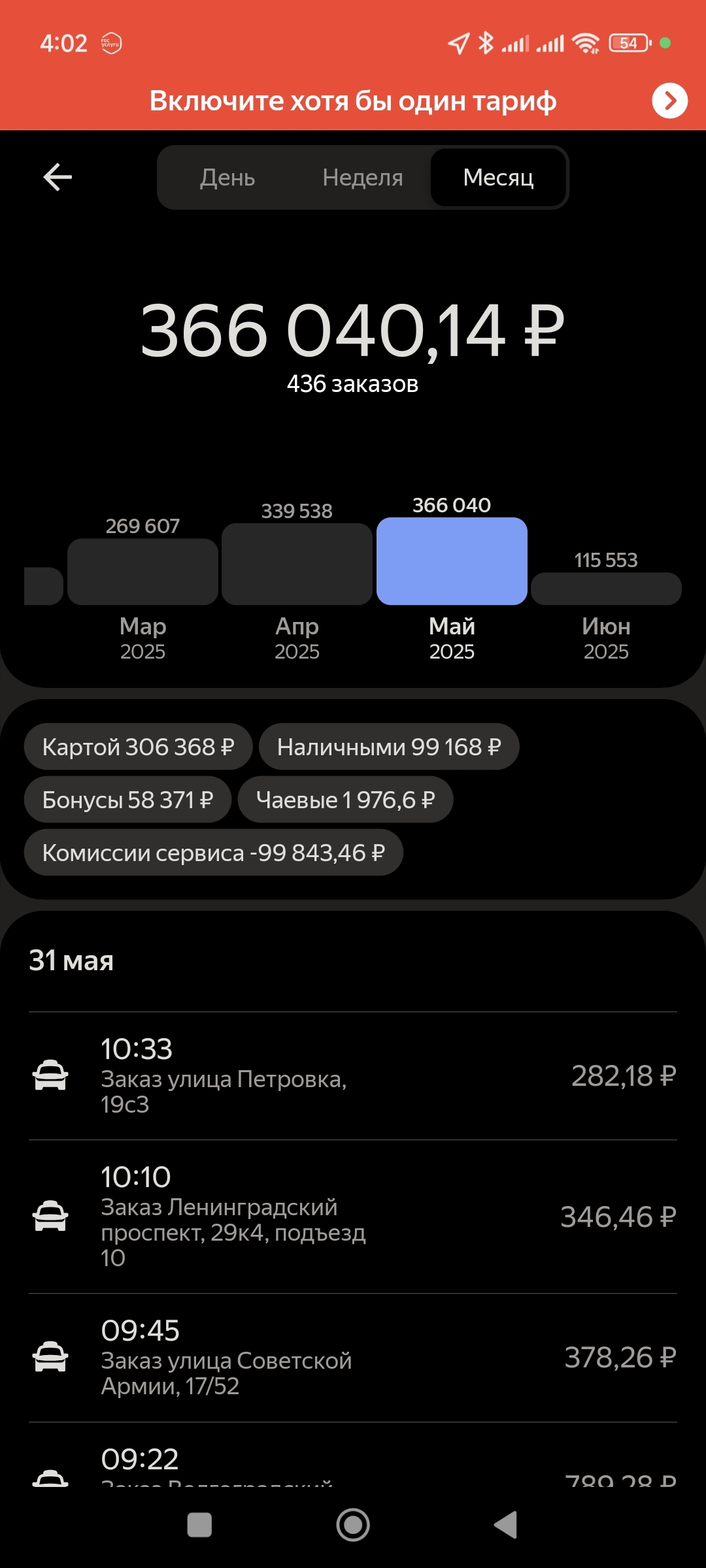The height and width of the screenshot is (1568, 706).
Task: Tap the Наличными 99 168 ₽ chip
Action: point(389,747)
